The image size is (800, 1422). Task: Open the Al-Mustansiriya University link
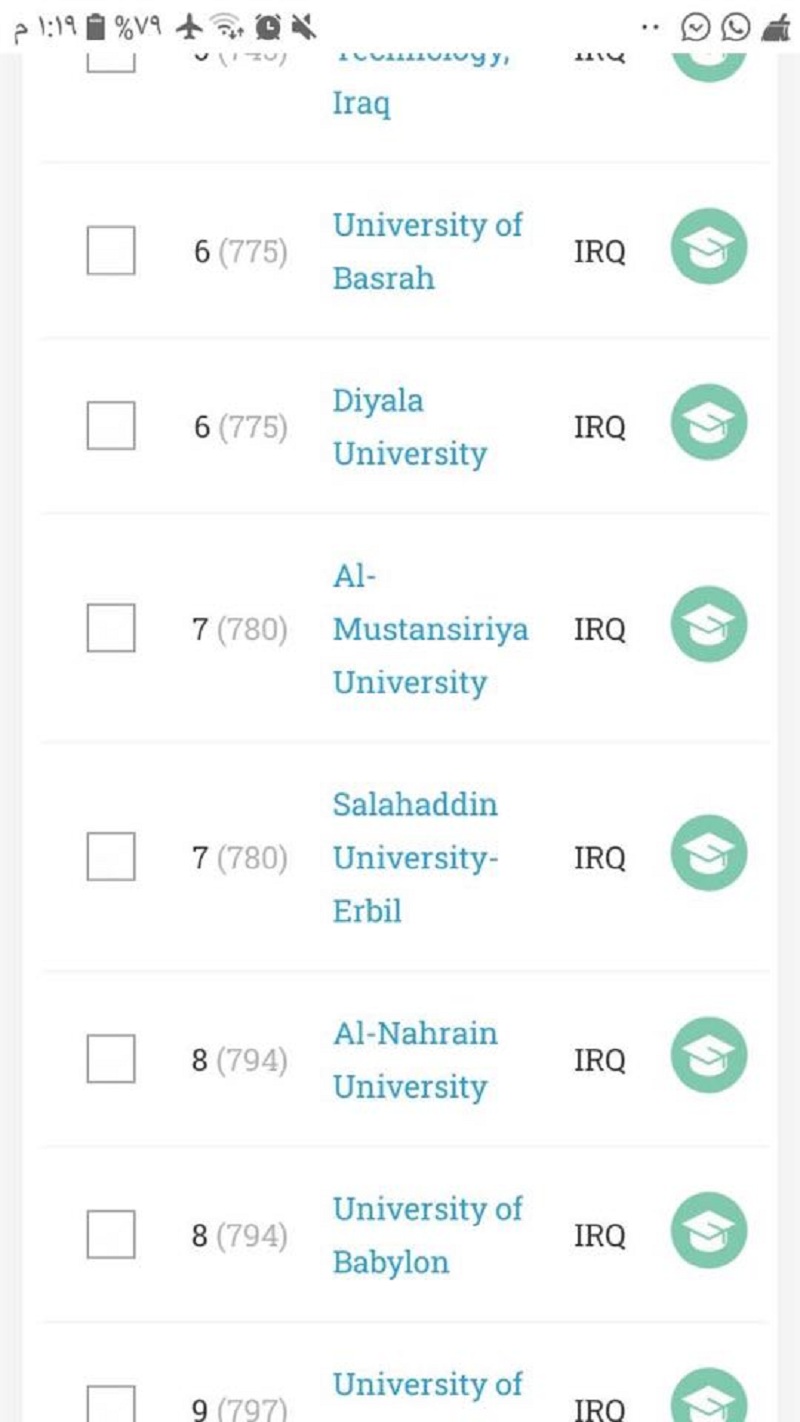(x=430, y=629)
